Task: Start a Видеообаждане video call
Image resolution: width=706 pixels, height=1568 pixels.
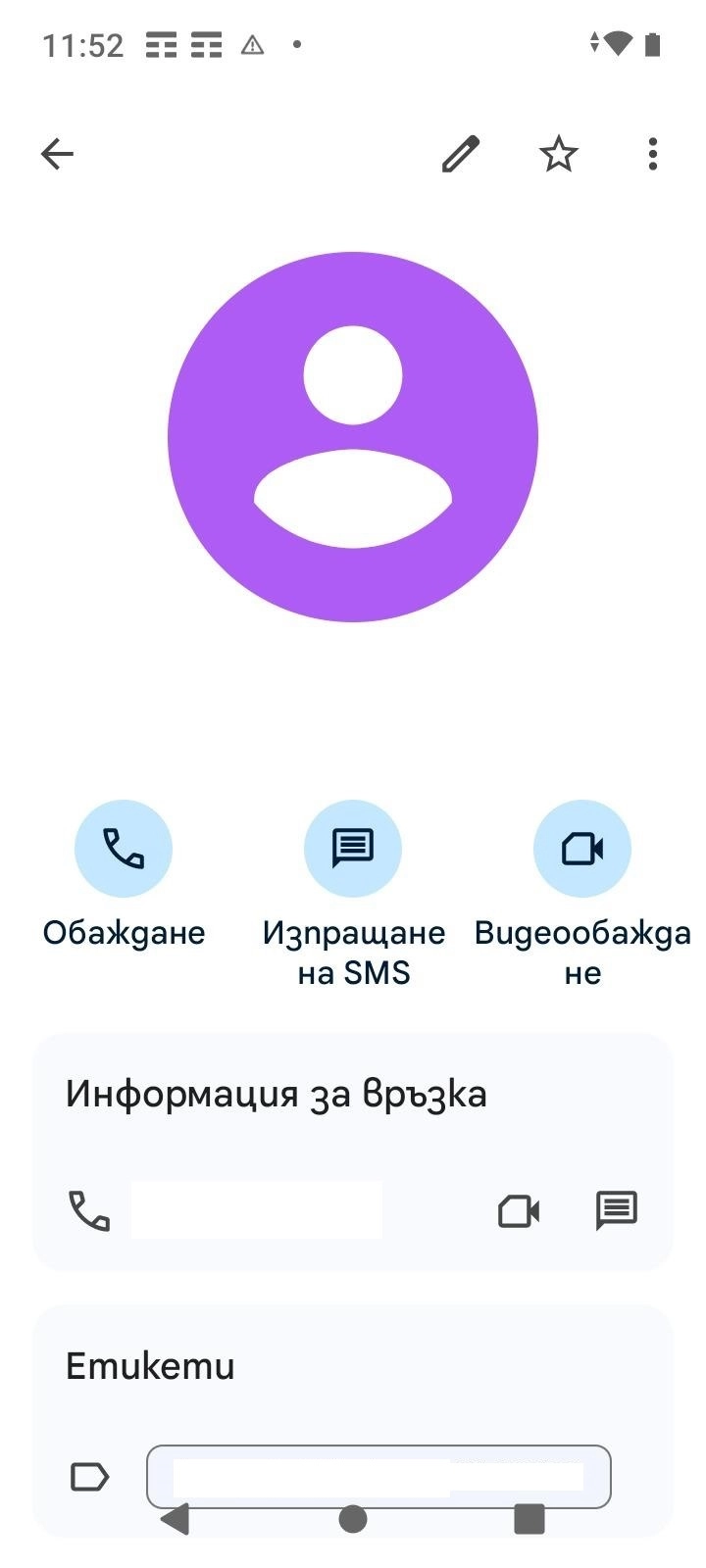Action: [582, 849]
